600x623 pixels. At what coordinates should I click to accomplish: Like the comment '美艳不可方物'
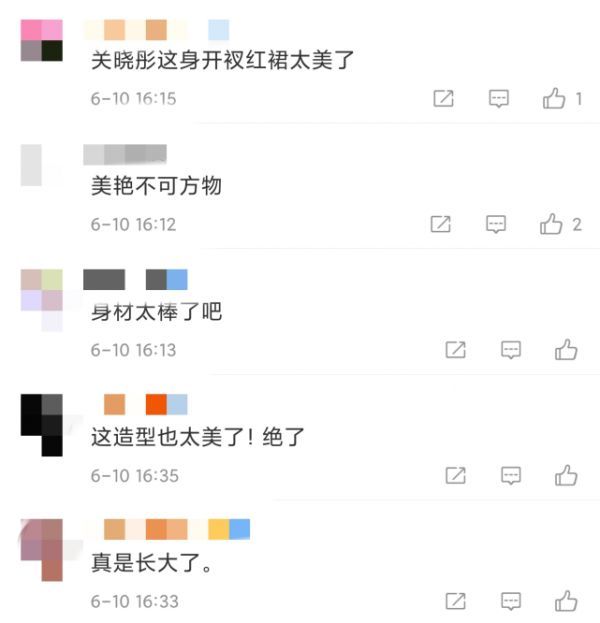coord(551,224)
